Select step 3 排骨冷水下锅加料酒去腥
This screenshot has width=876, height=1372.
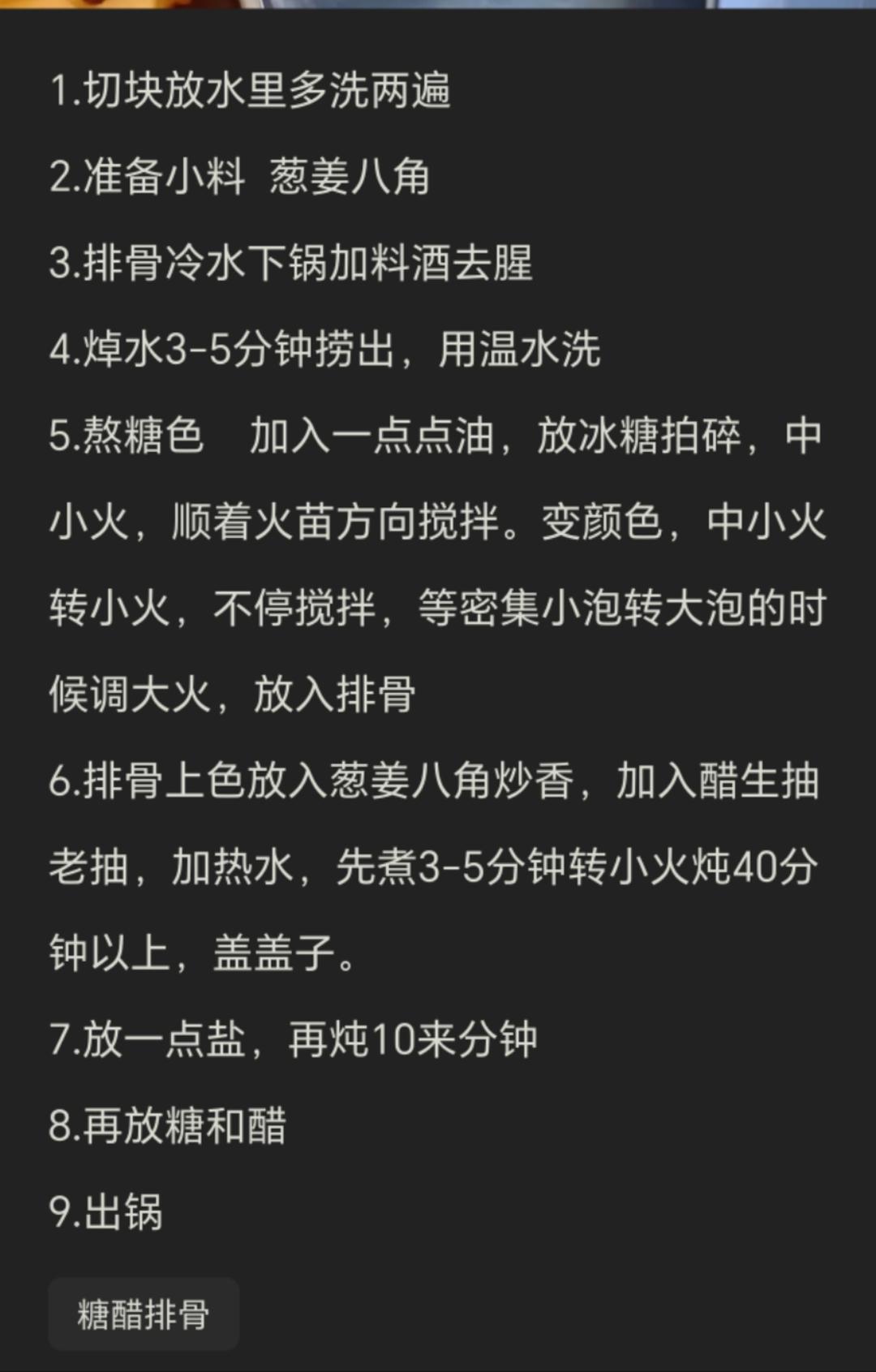tap(292, 265)
